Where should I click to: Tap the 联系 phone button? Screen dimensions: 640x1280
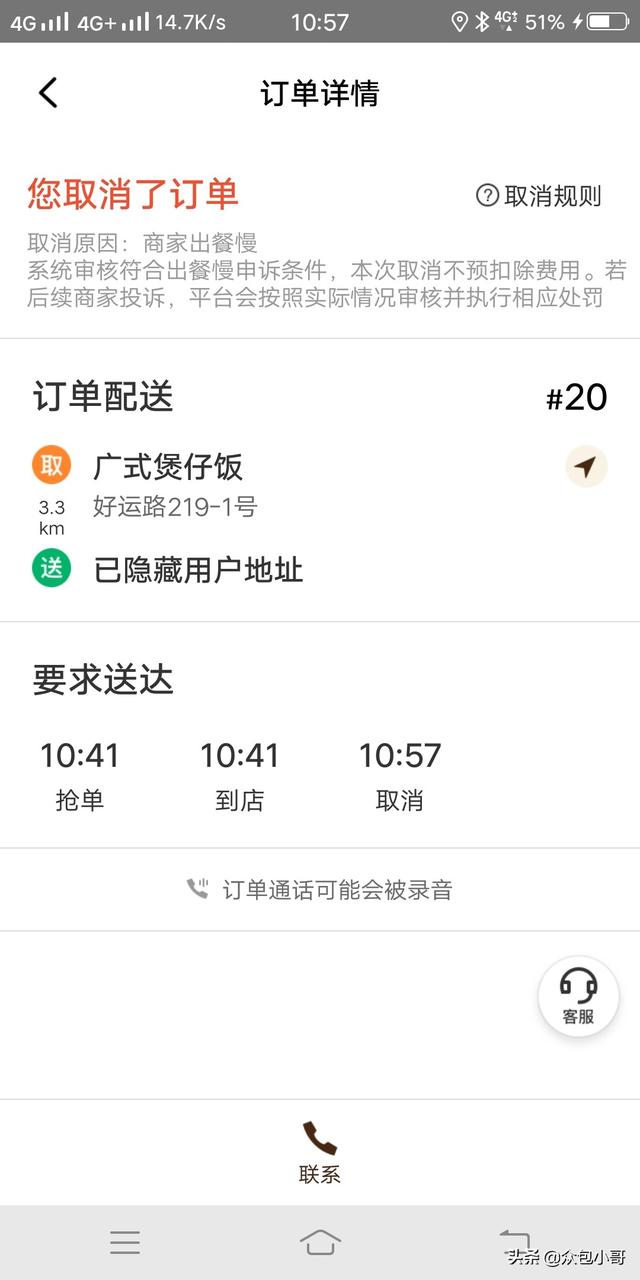[x=320, y=1151]
